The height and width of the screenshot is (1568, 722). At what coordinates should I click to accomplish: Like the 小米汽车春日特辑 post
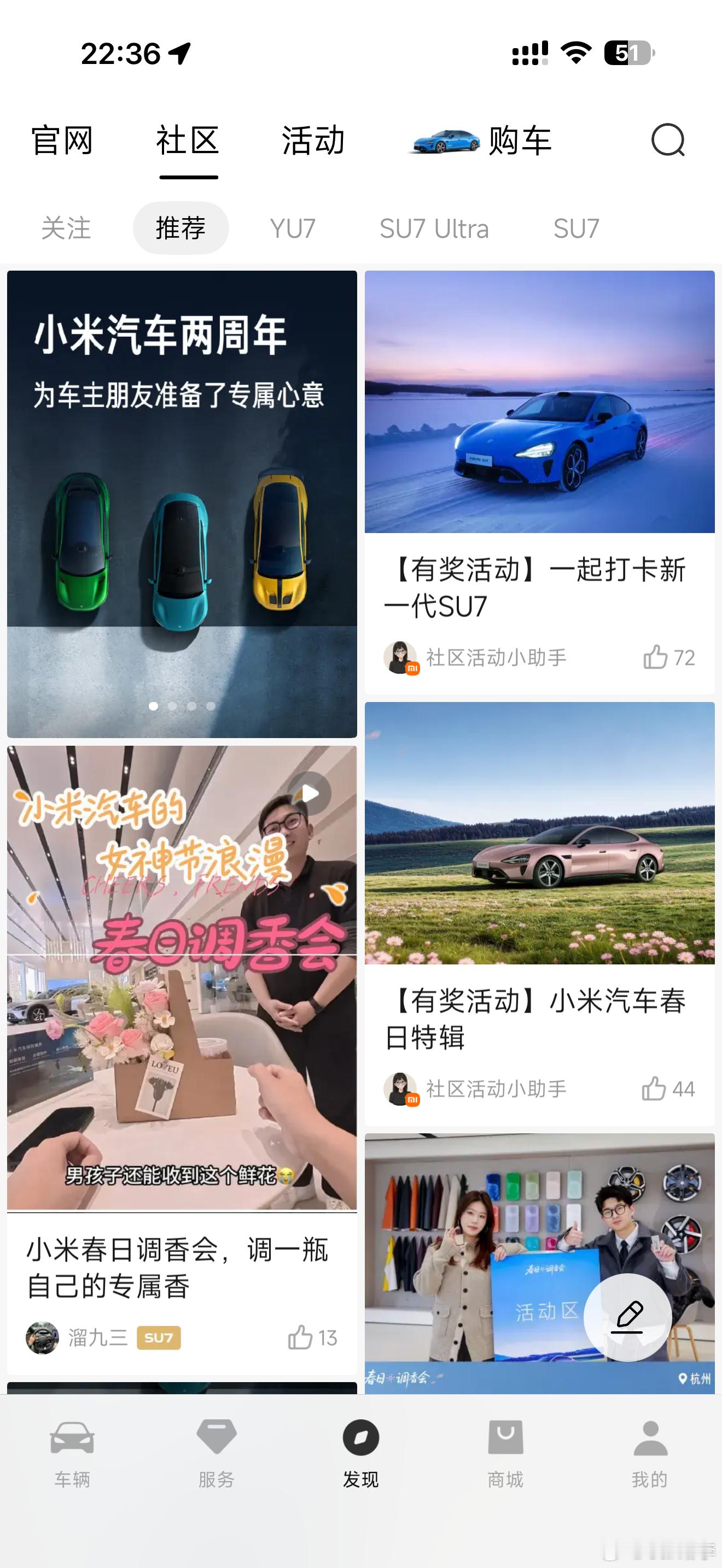point(654,1089)
